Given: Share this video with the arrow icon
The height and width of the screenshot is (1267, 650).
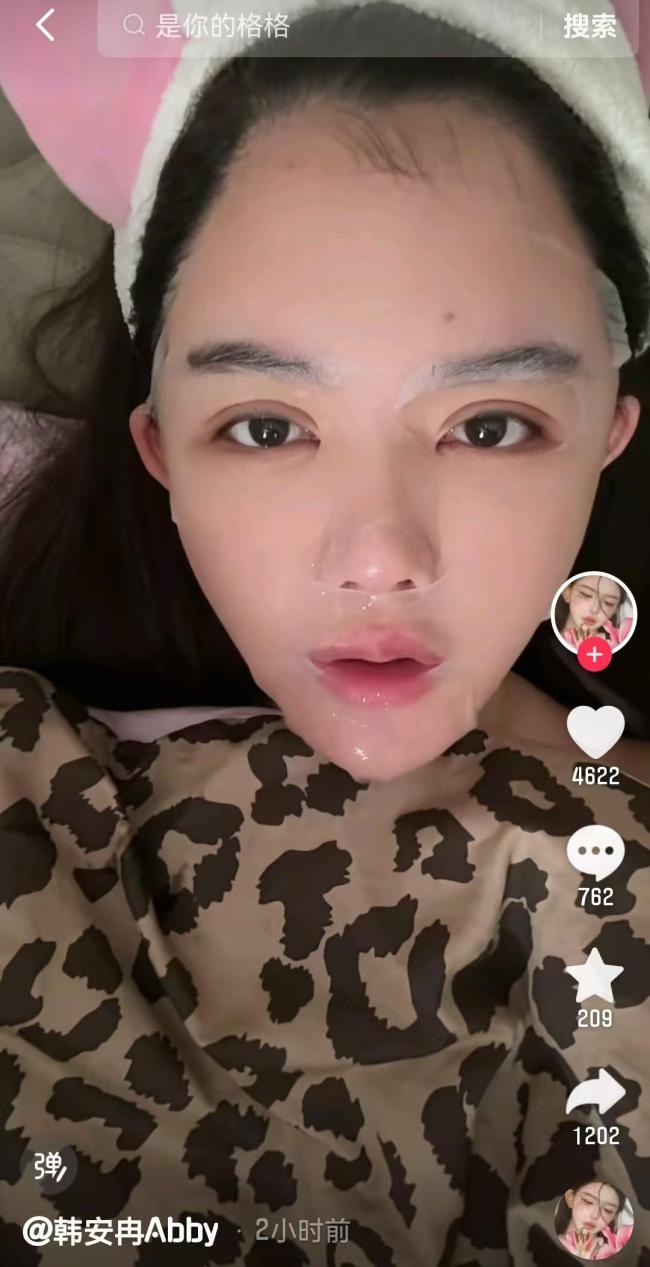Looking at the screenshot, I should point(595,1094).
